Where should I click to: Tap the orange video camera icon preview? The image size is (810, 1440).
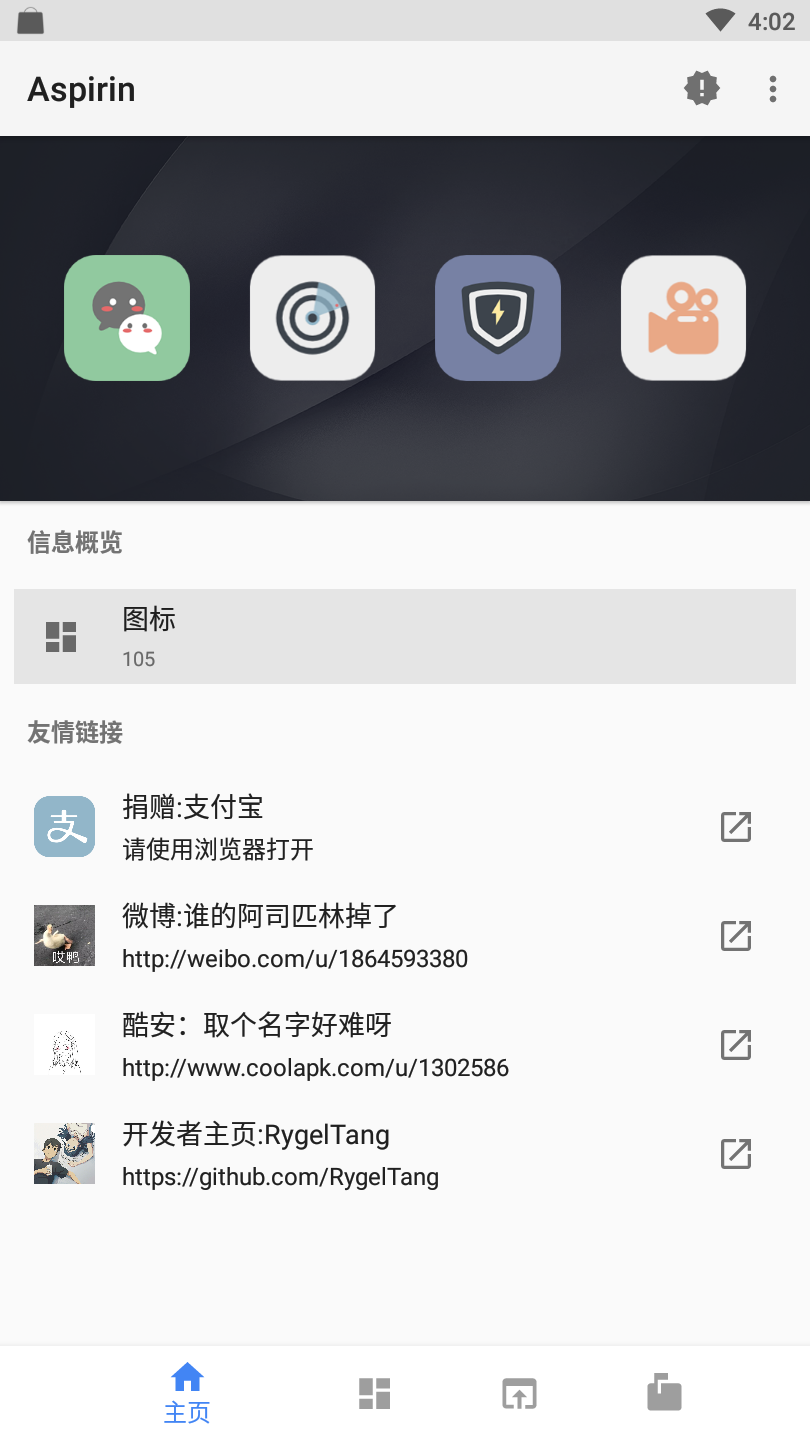[x=683, y=318]
